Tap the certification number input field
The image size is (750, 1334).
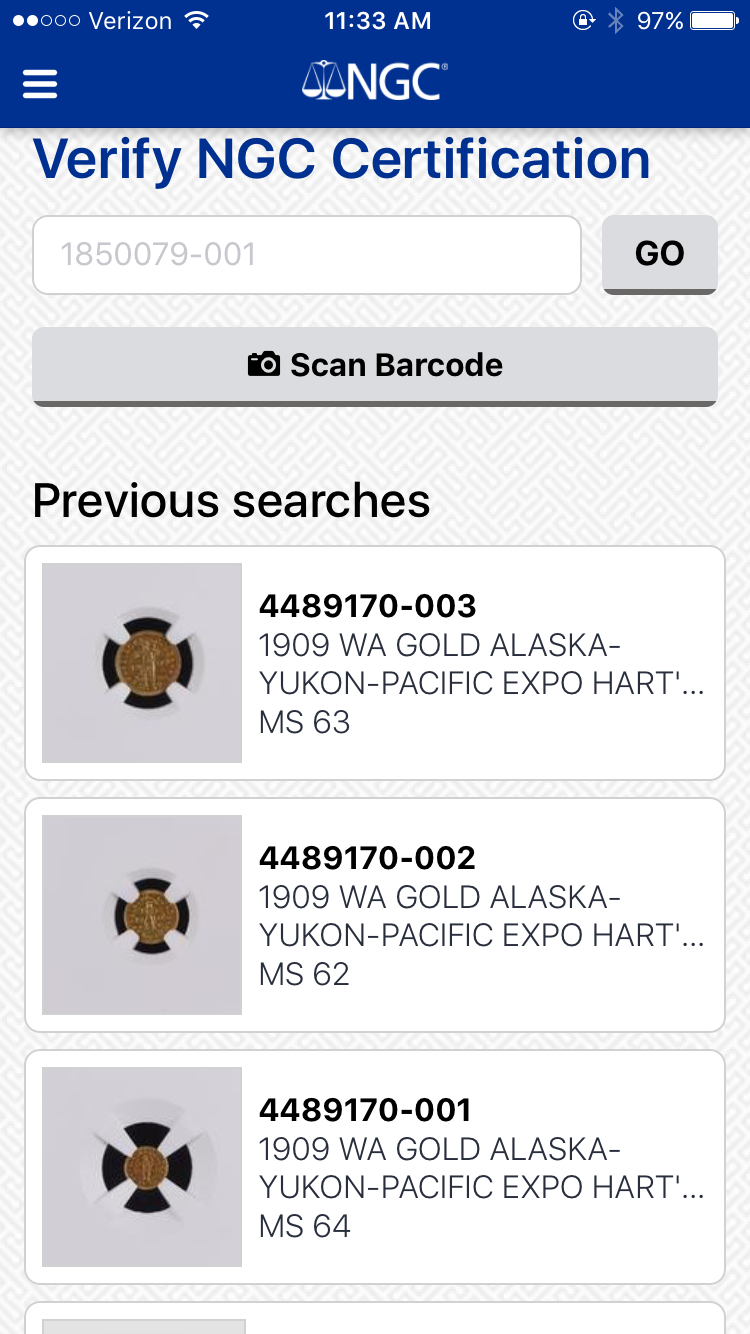click(307, 255)
